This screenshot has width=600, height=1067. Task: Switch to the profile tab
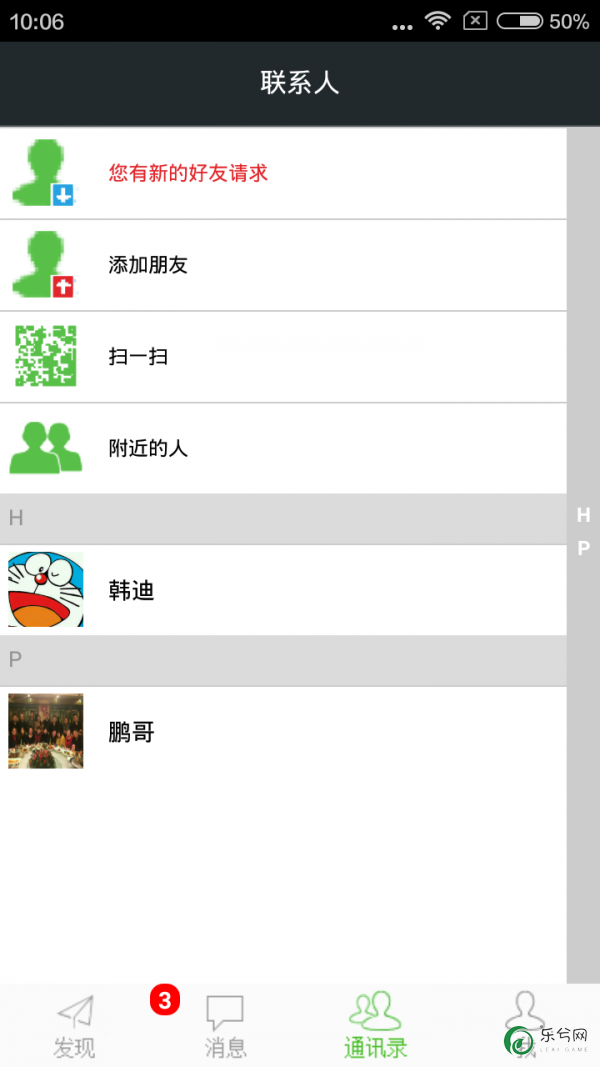pyautogui.click(x=525, y=1025)
